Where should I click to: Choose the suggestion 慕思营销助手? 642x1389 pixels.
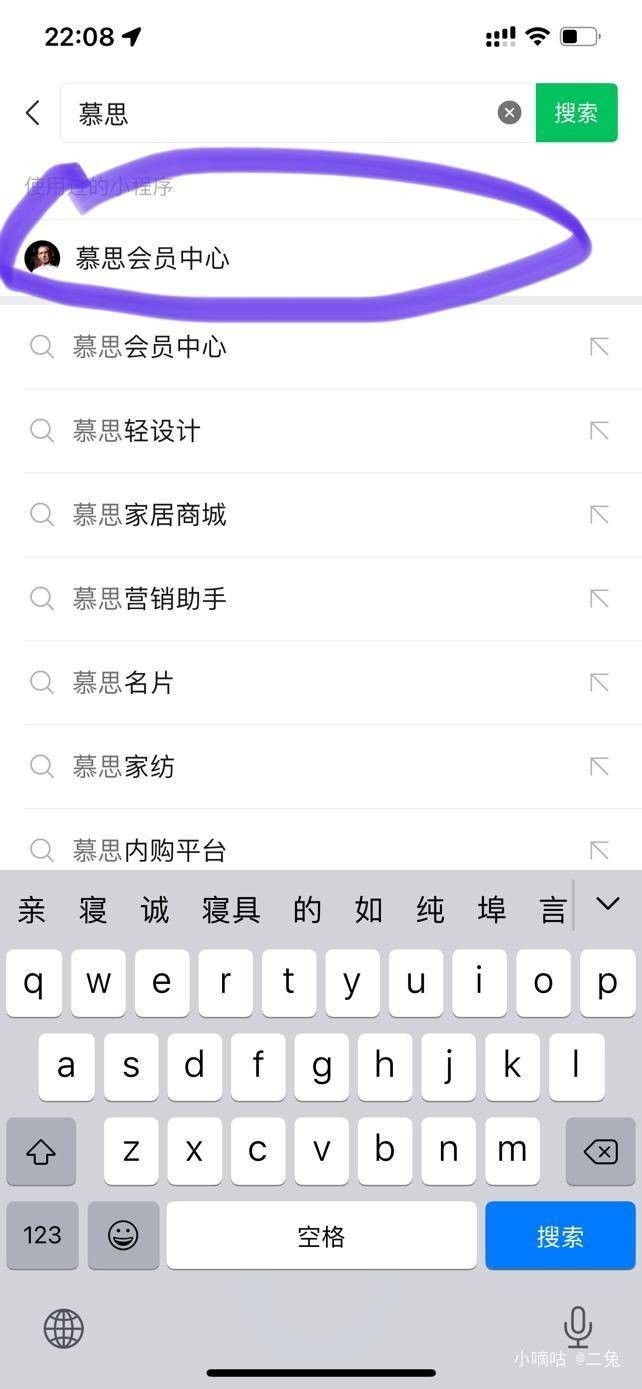click(321, 599)
